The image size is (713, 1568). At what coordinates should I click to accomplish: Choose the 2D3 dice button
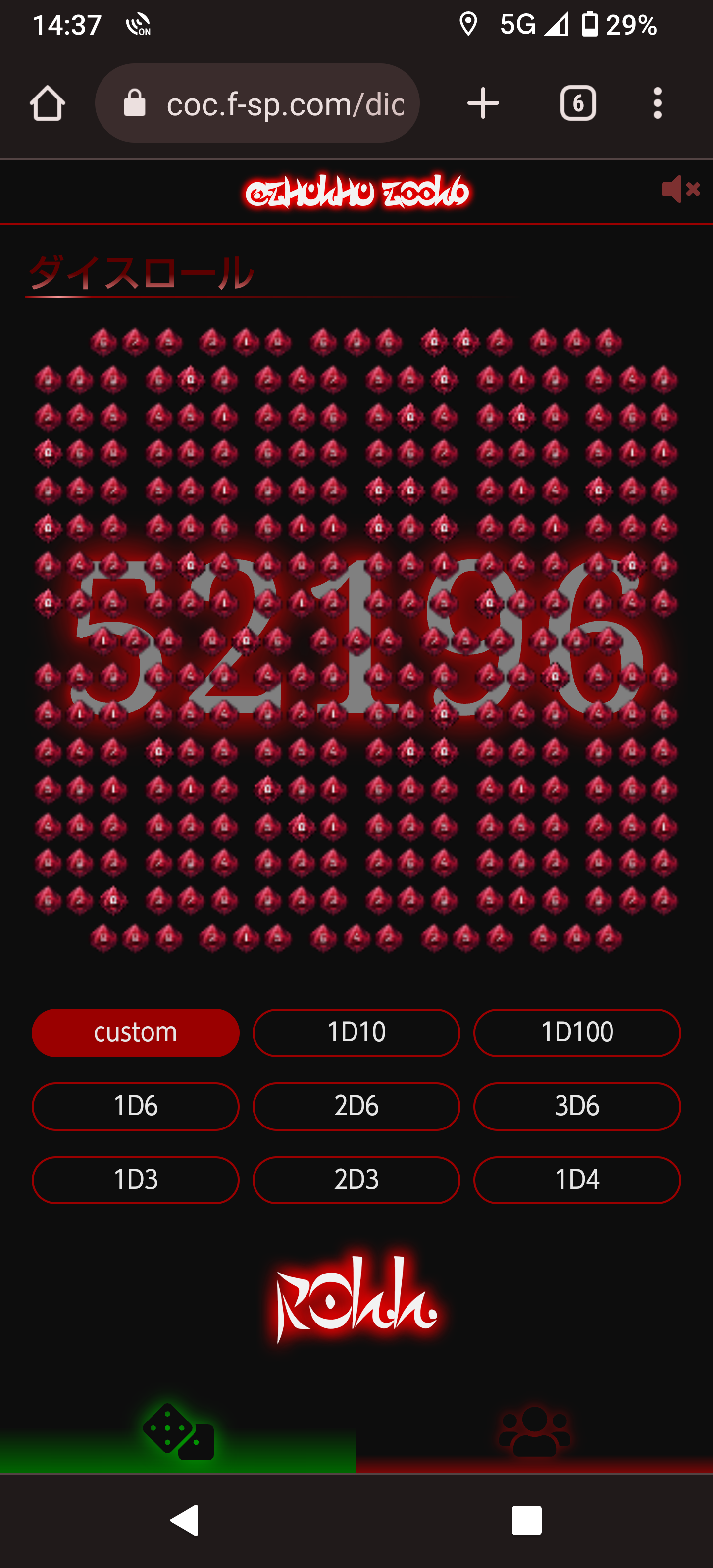[x=356, y=1180]
